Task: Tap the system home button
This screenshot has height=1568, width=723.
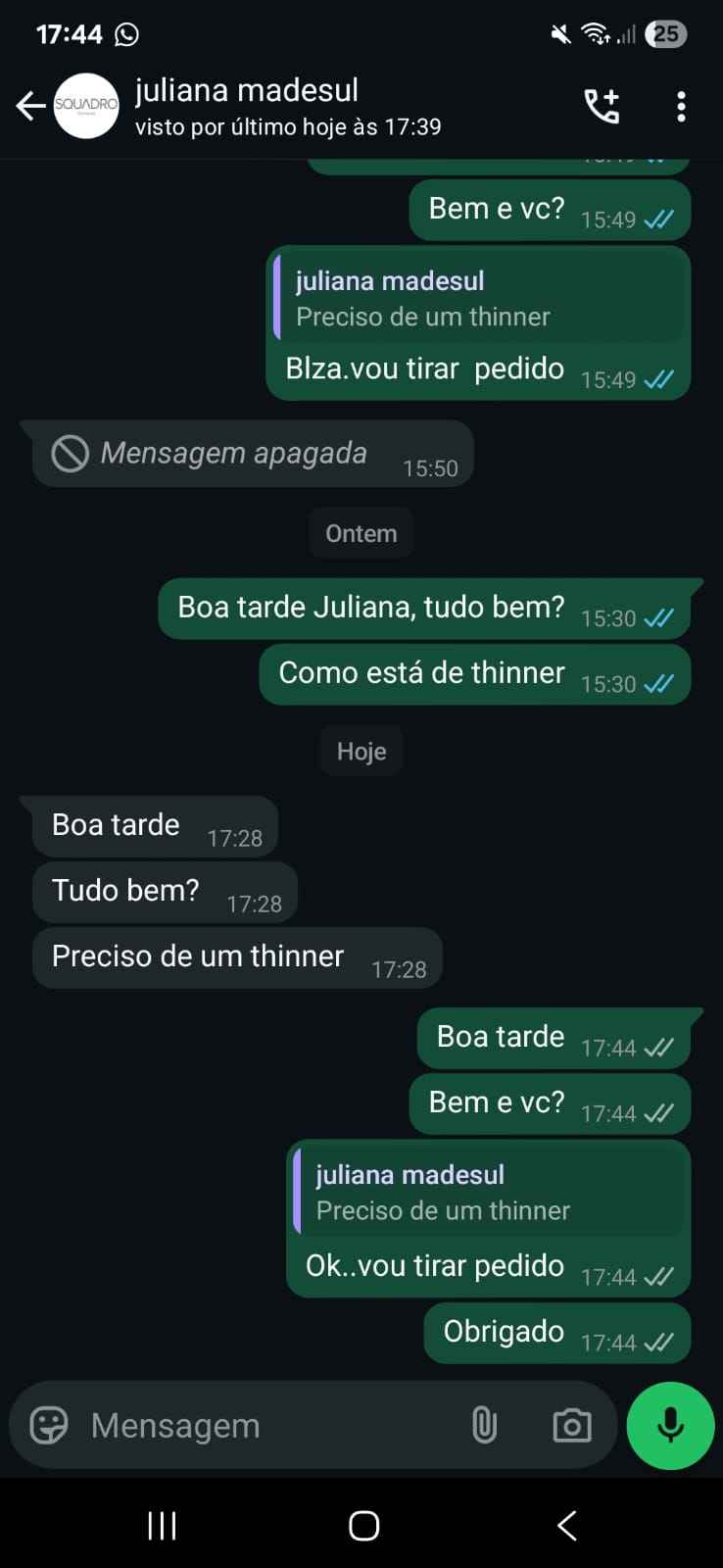Action: click(x=363, y=1525)
